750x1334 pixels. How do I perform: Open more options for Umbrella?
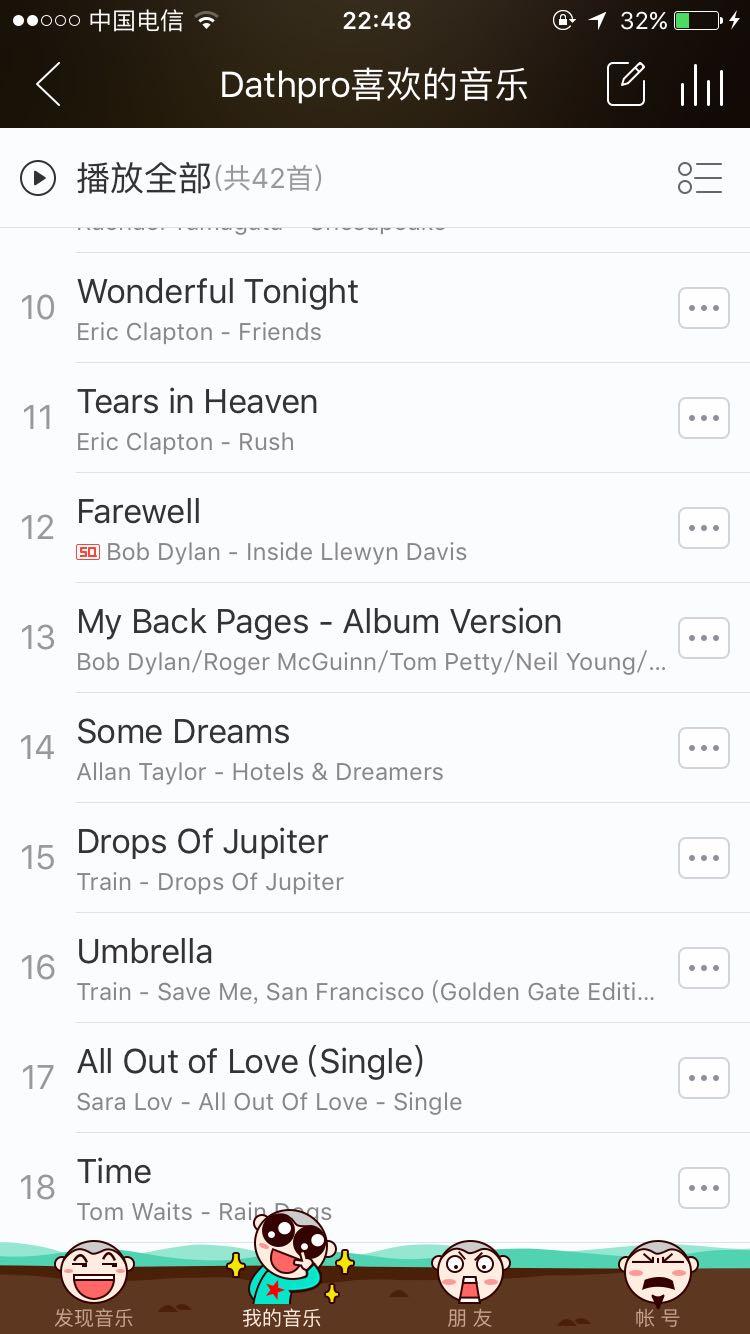click(x=704, y=968)
